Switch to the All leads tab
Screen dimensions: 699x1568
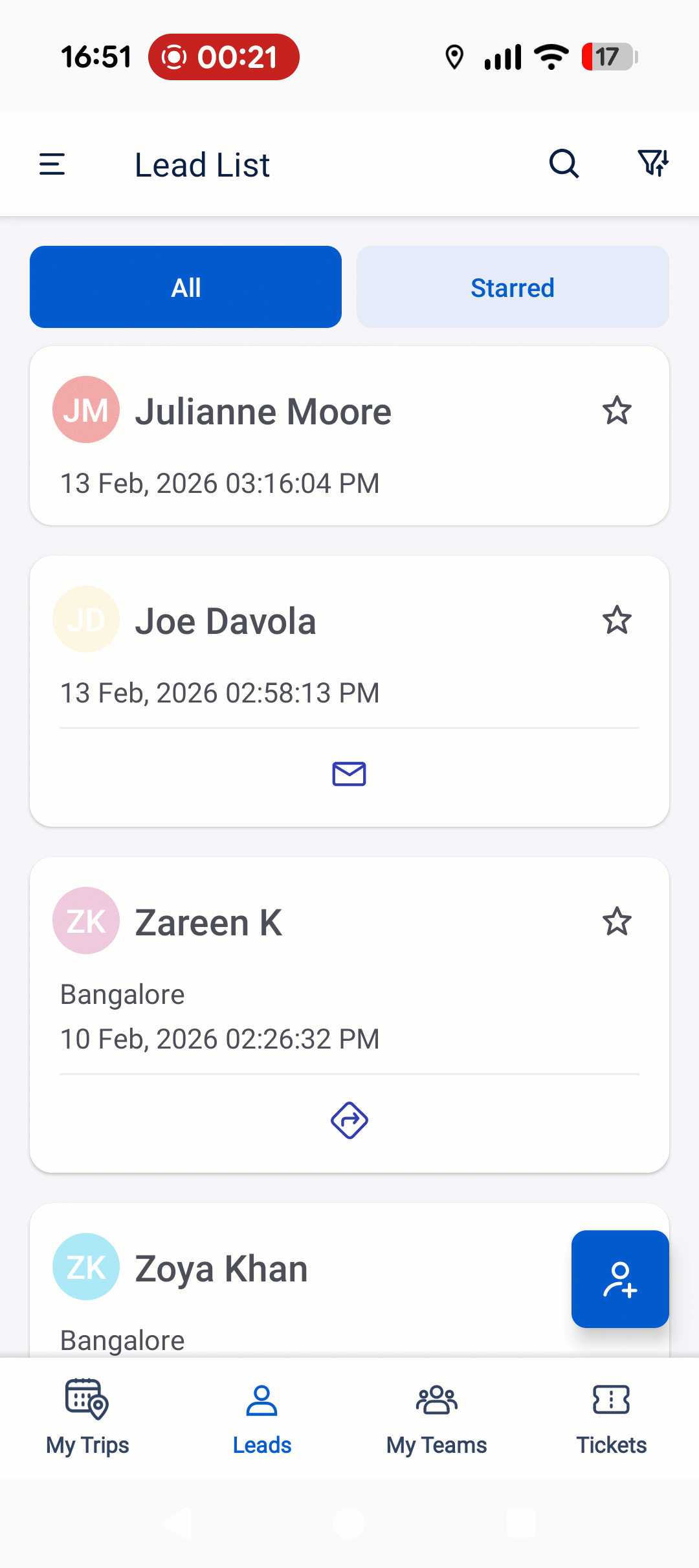(x=185, y=287)
